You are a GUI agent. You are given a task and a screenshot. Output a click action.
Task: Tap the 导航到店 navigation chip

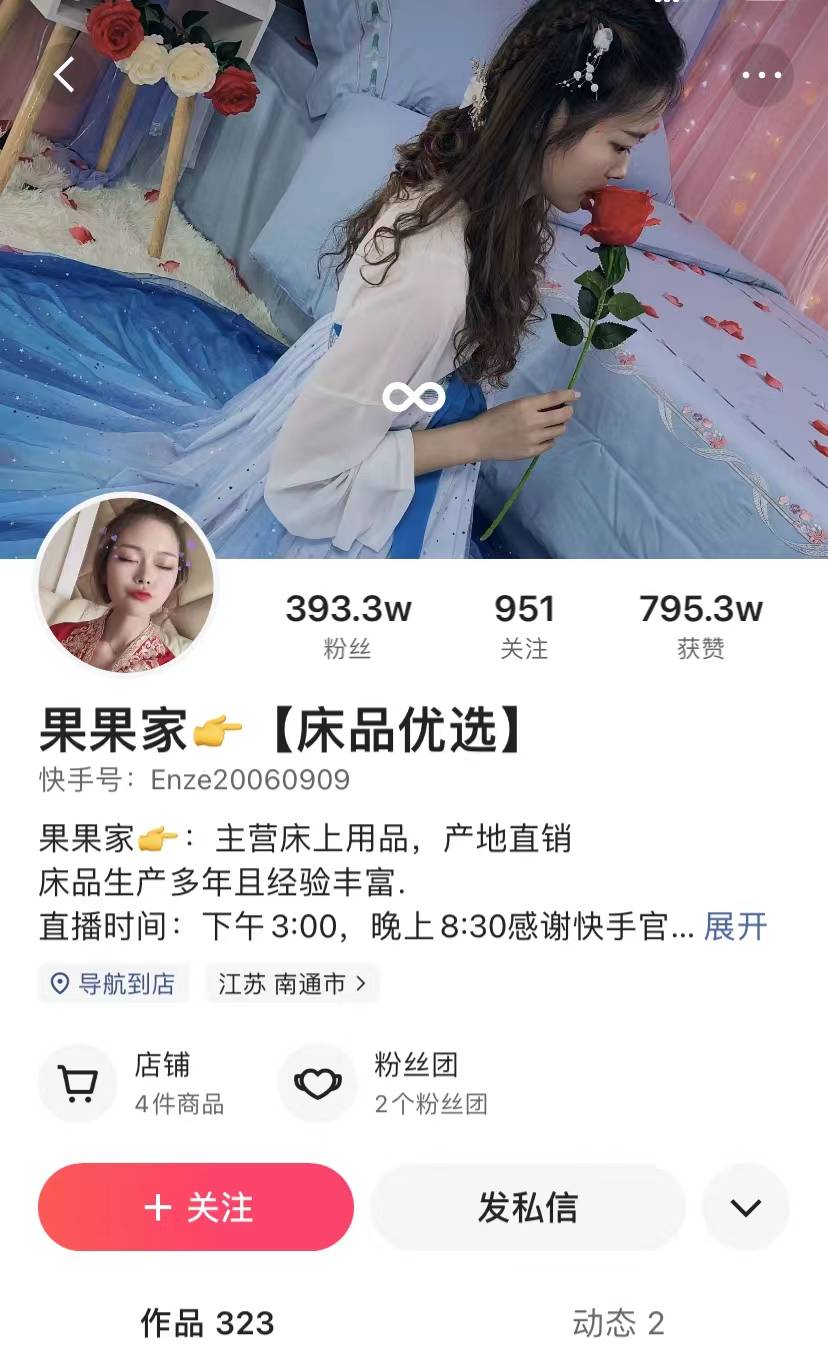point(113,984)
